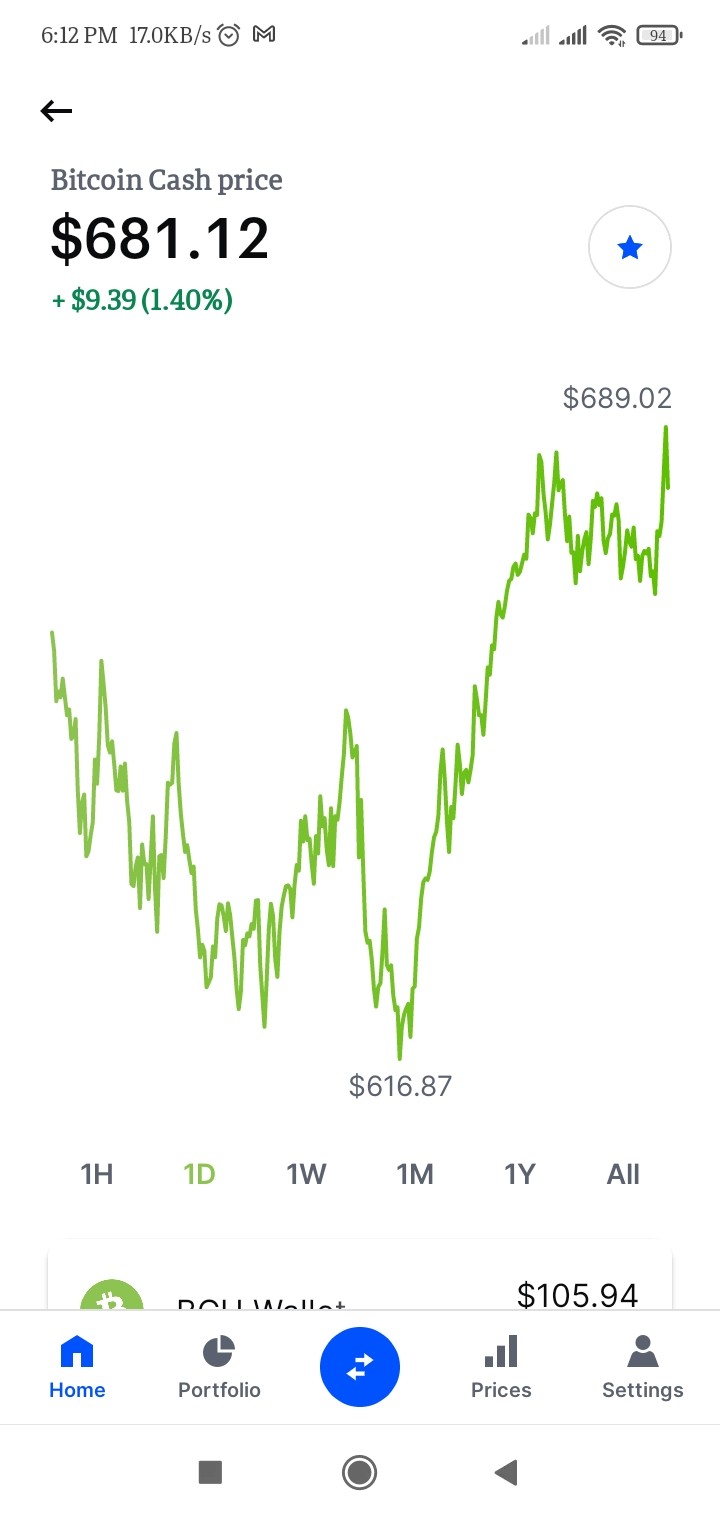Viewport: 720px width, 1520px height.
Task: Open the Settings tab
Action: point(643,1367)
